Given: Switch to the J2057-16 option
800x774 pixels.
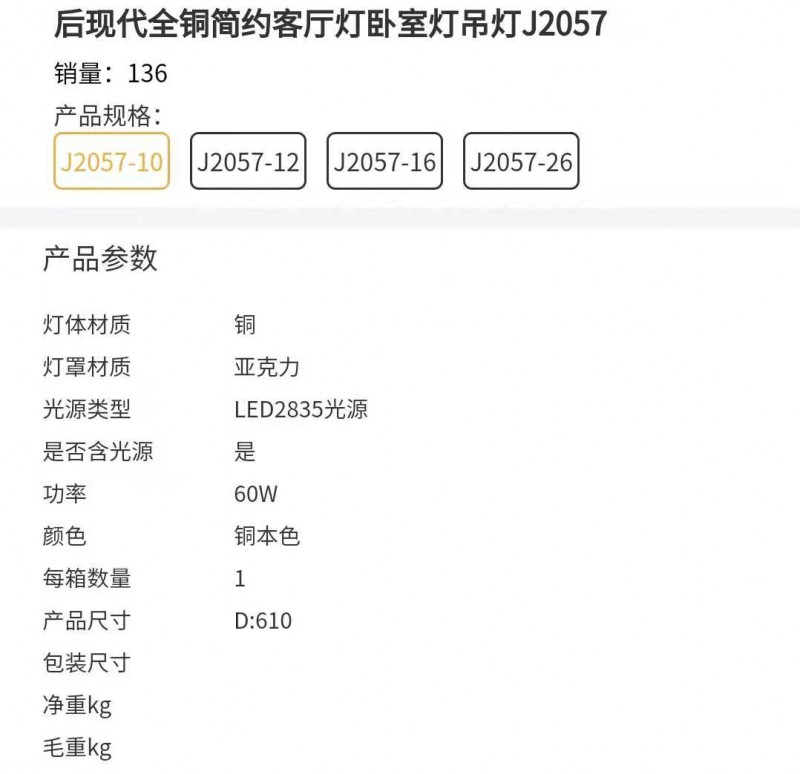Looking at the screenshot, I should tap(384, 161).
